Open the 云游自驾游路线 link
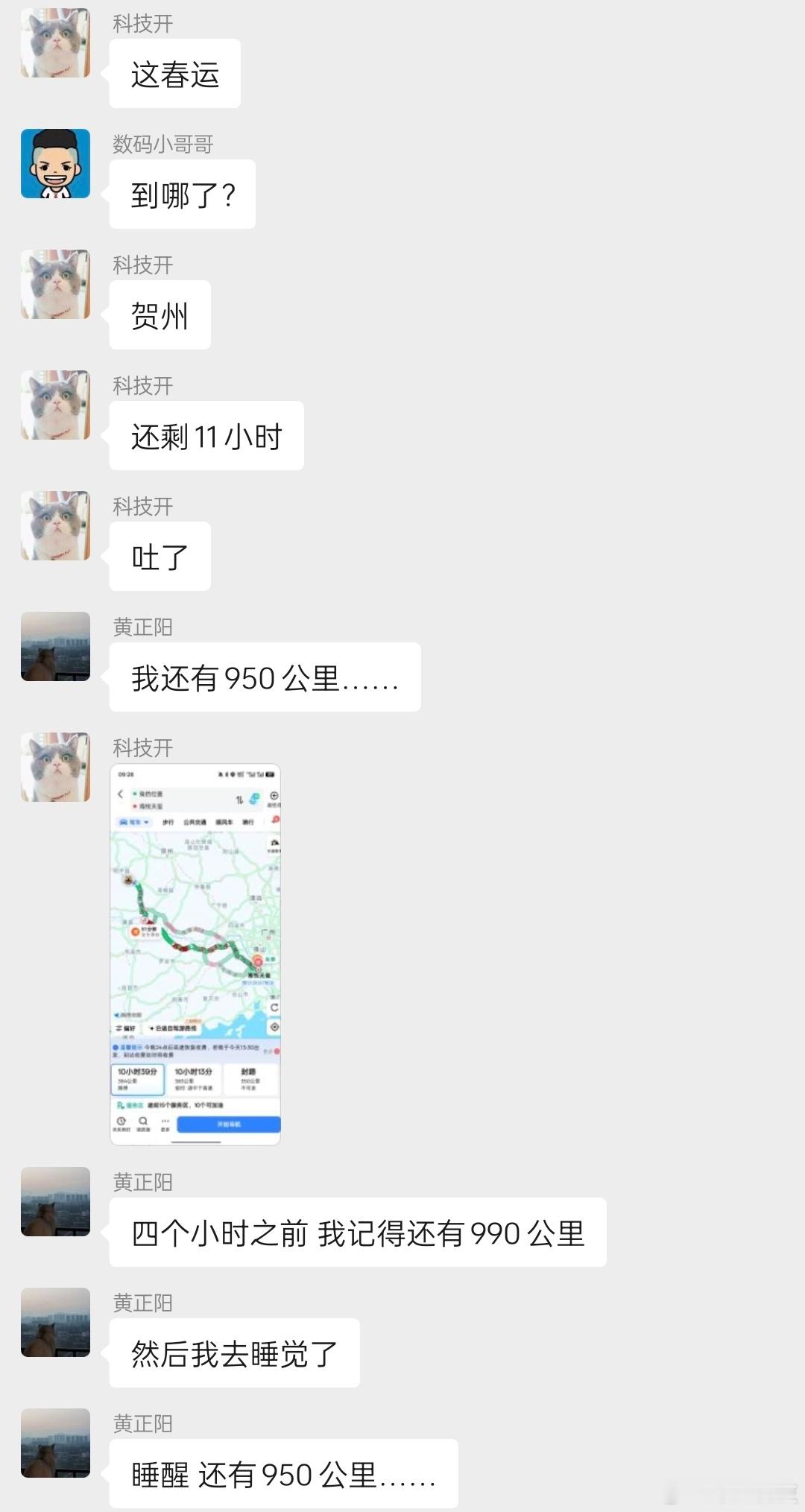This screenshot has width=805, height=1512. [x=173, y=1028]
